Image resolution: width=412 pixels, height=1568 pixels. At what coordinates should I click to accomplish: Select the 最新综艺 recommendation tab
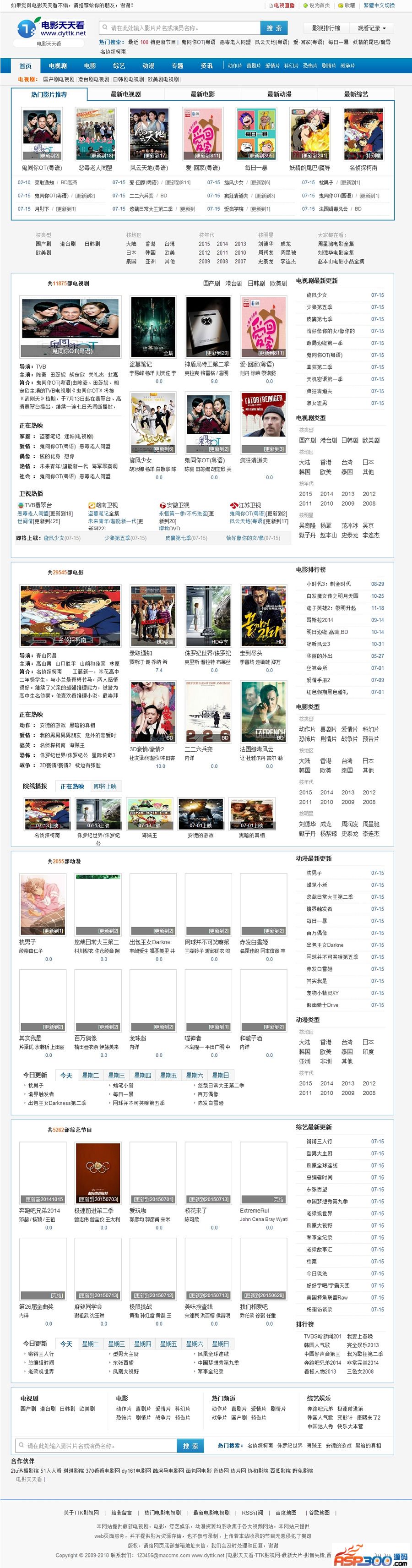[356, 94]
